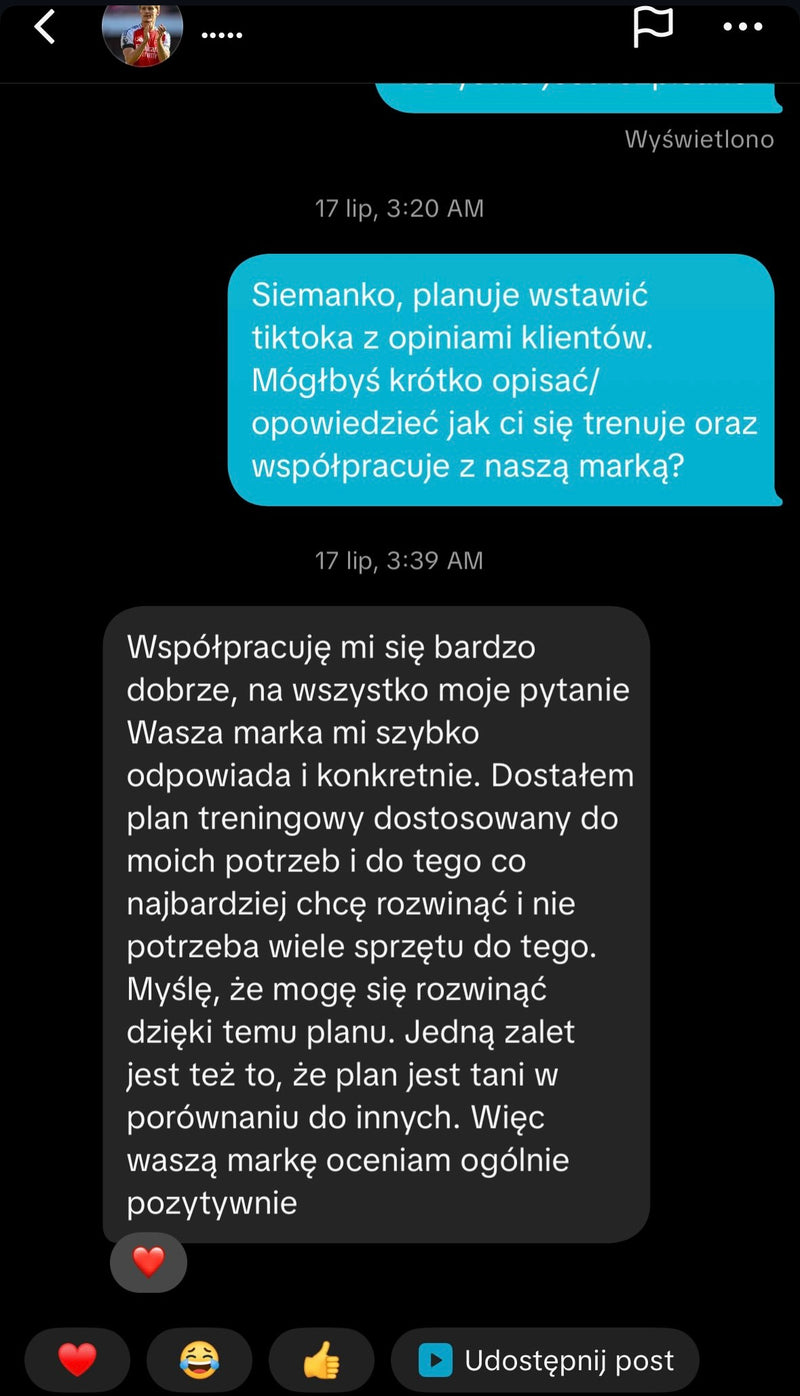Send a red heart quick reaction
Image resolution: width=800 pixels, height=1396 pixels.
[x=77, y=1360]
